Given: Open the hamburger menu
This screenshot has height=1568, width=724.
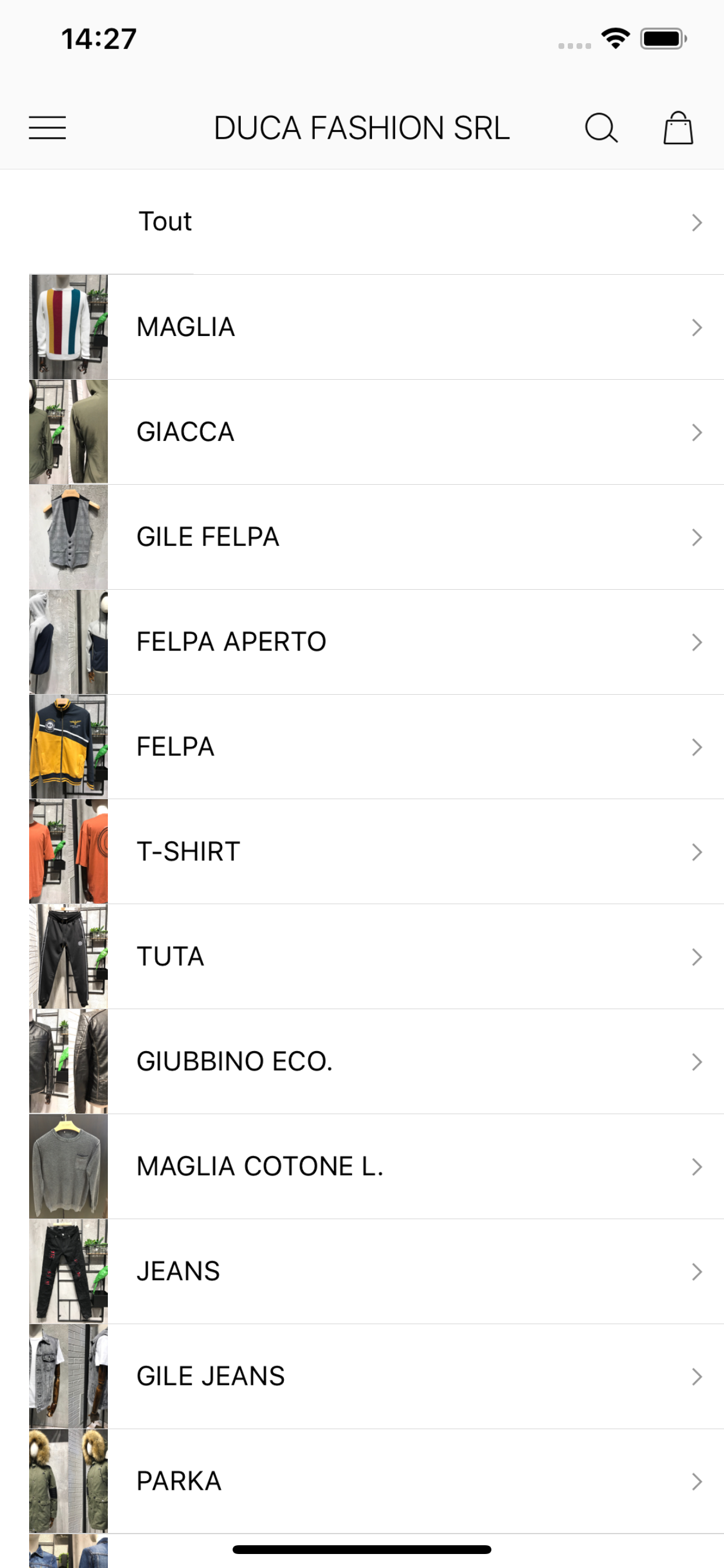Looking at the screenshot, I should pos(47,128).
